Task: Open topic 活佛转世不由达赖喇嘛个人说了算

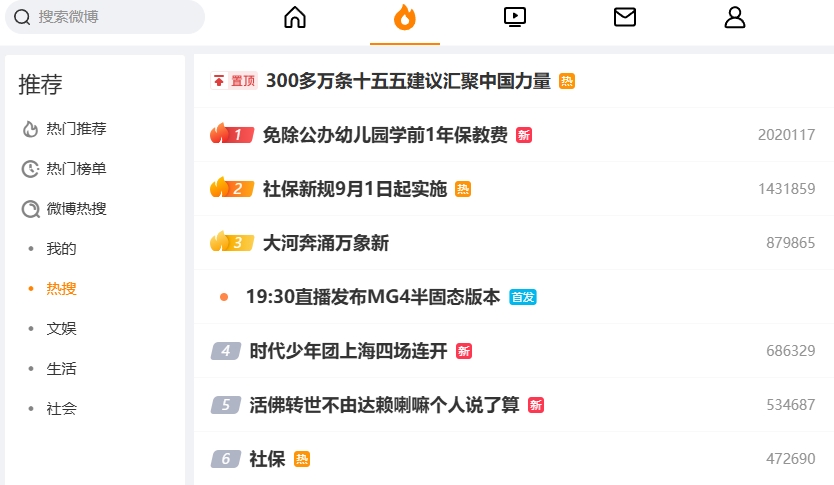Action: pyautogui.click(x=384, y=405)
